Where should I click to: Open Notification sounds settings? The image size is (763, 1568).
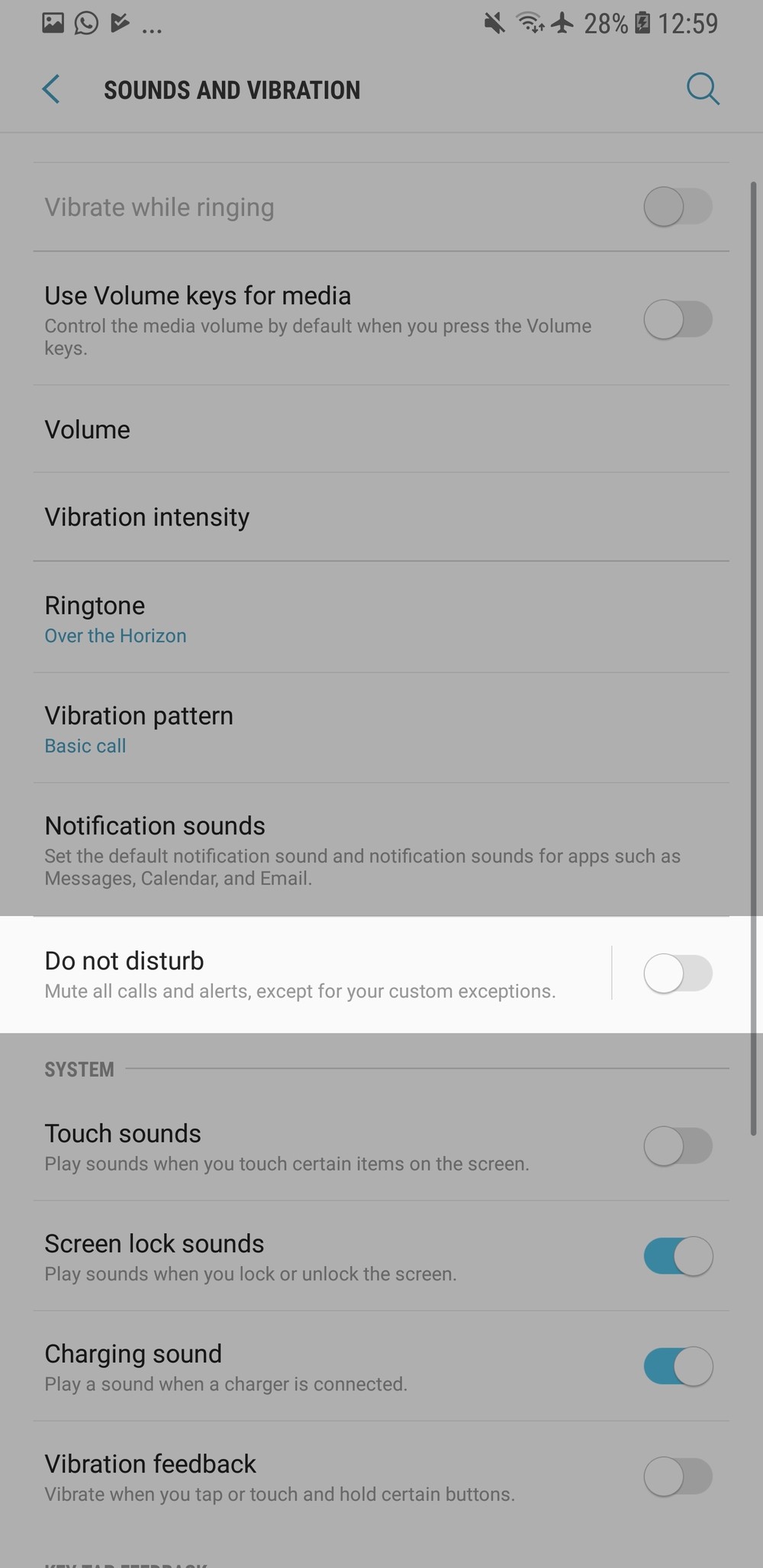coord(381,850)
